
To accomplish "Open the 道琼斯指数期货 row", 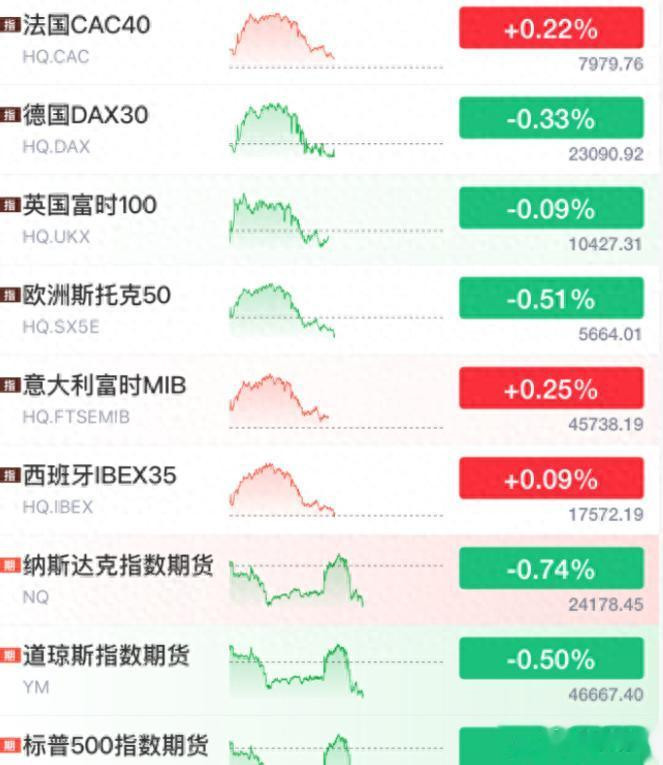I will pyautogui.click(x=106, y=657).
